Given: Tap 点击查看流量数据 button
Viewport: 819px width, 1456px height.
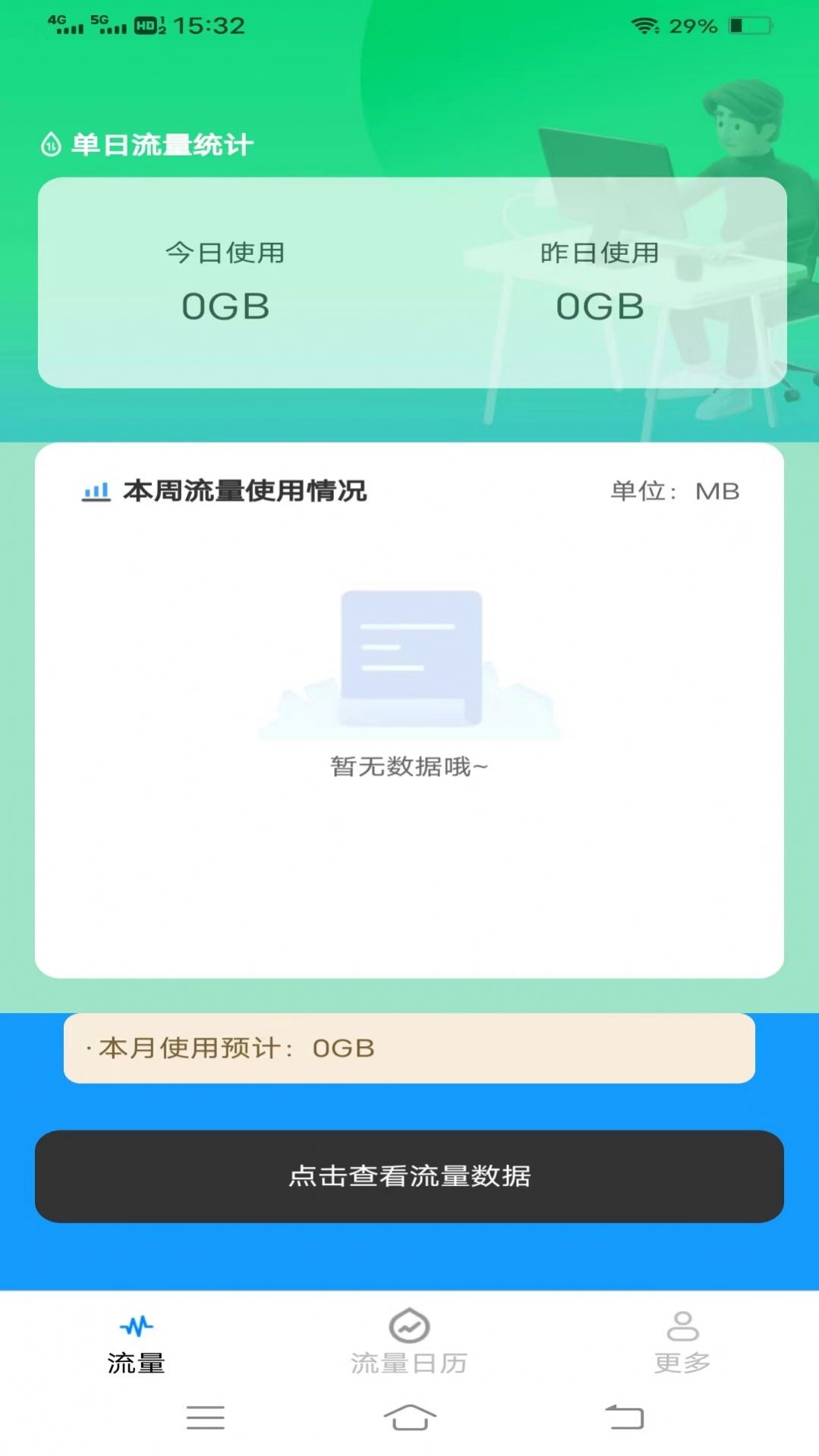Looking at the screenshot, I should (x=409, y=1176).
